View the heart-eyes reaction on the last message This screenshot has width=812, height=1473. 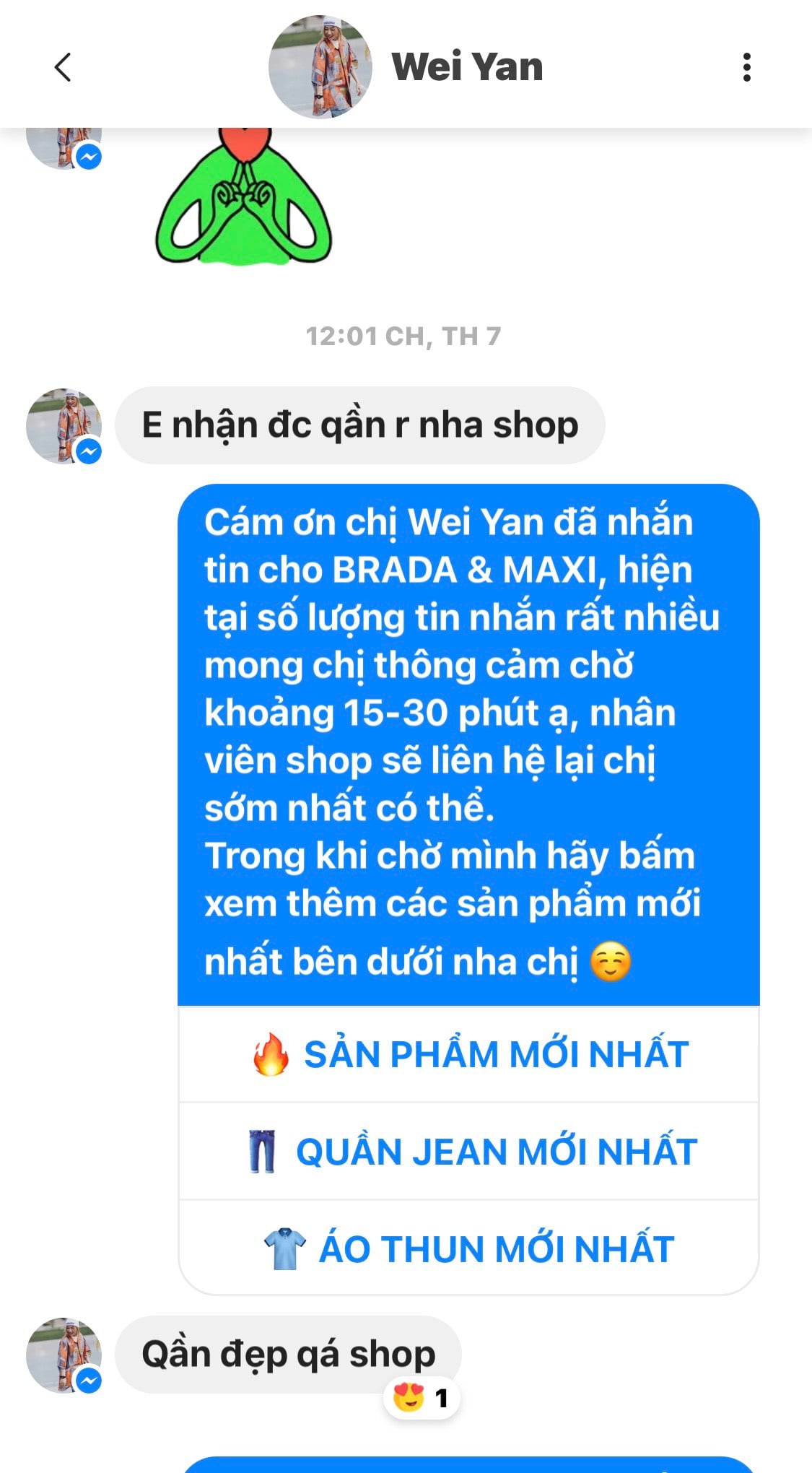pos(422,1399)
